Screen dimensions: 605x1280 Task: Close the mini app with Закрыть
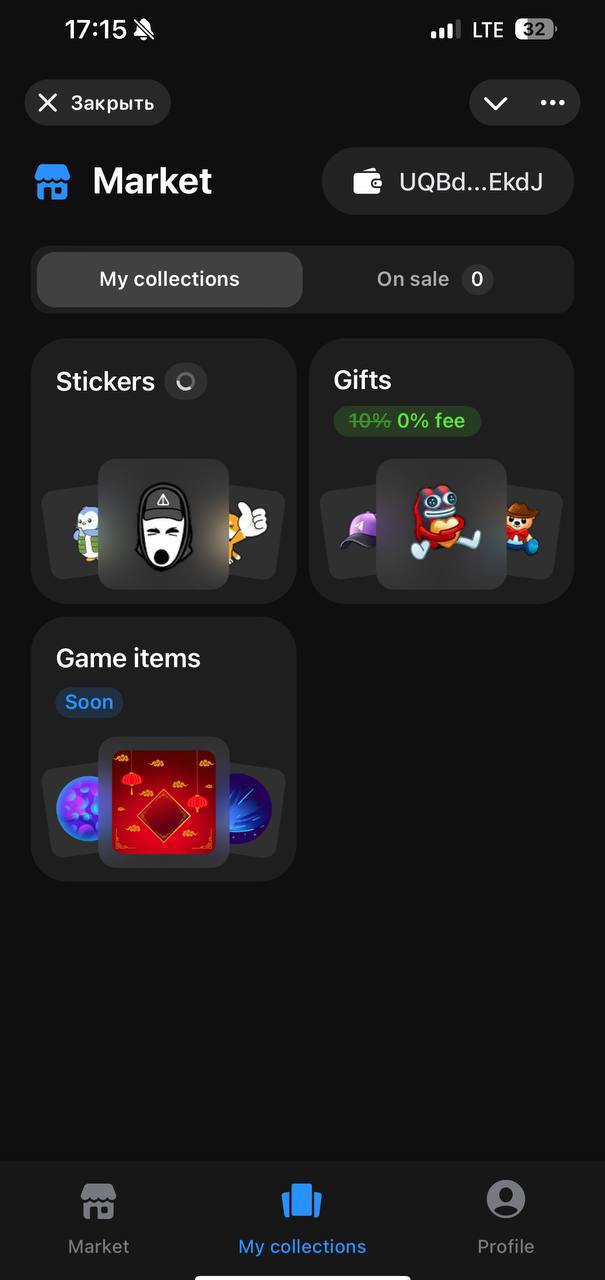(97, 103)
